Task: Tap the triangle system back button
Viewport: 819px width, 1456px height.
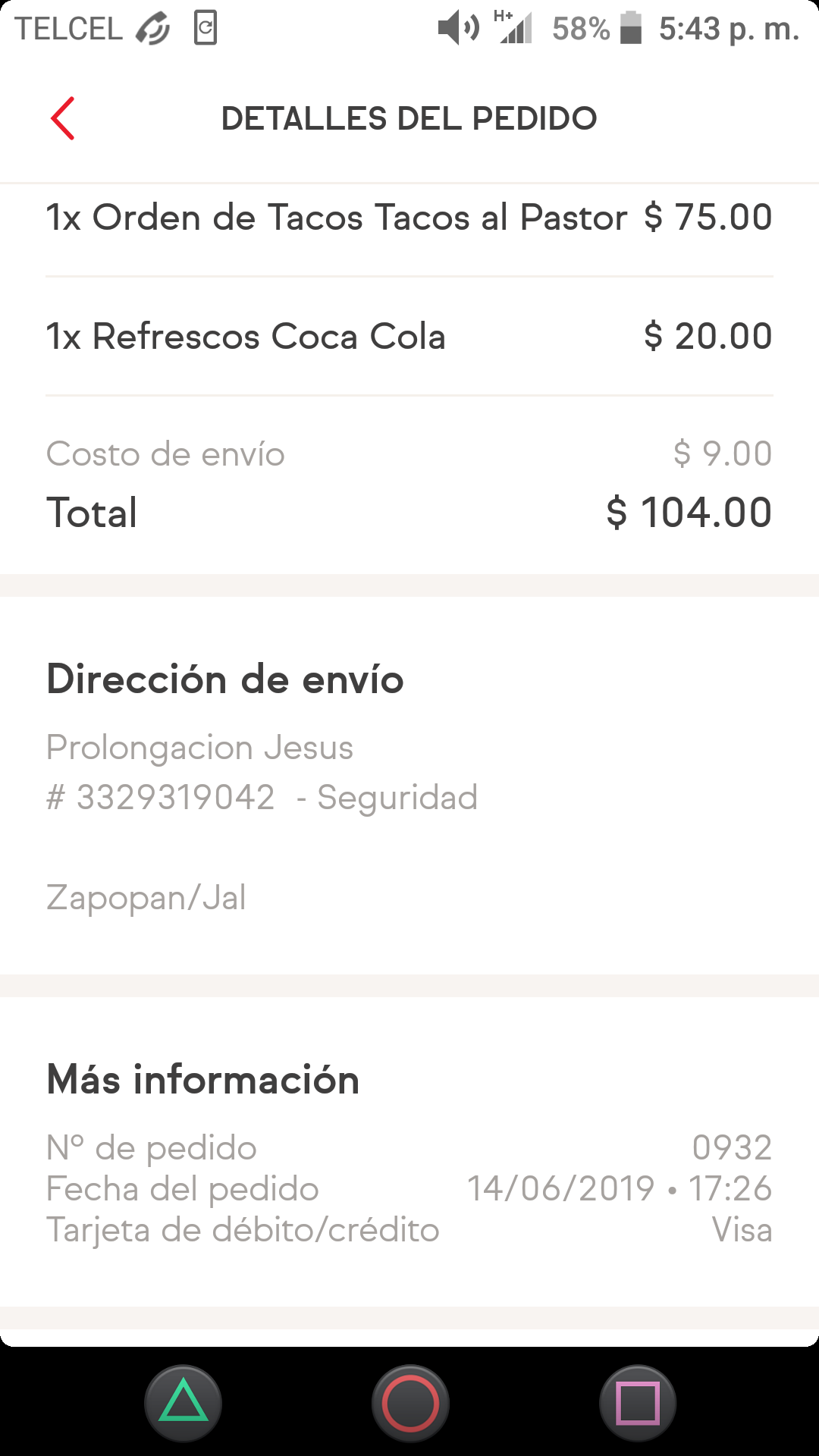Action: pos(183,1403)
